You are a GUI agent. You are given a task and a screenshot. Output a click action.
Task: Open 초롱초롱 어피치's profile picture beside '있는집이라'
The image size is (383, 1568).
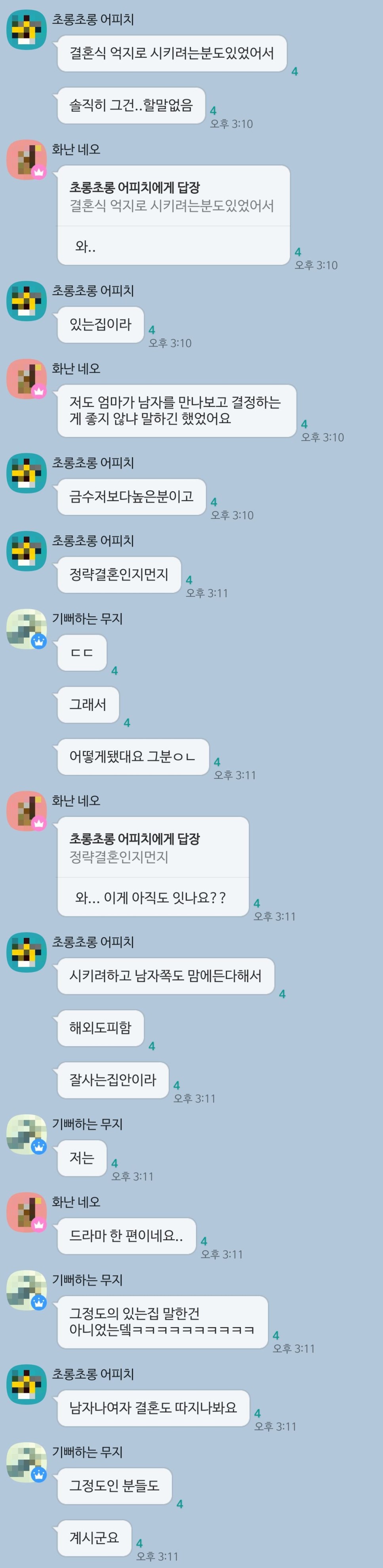26,301
